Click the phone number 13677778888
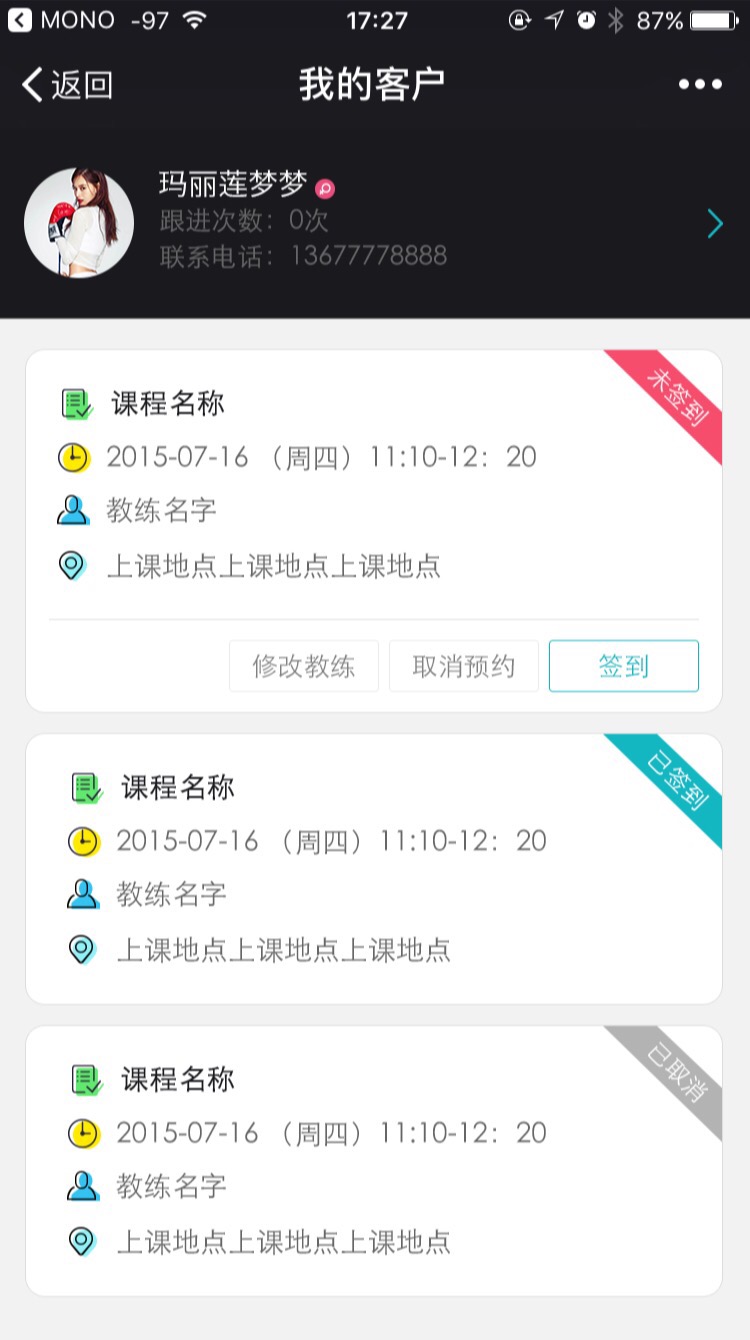 click(x=367, y=256)
